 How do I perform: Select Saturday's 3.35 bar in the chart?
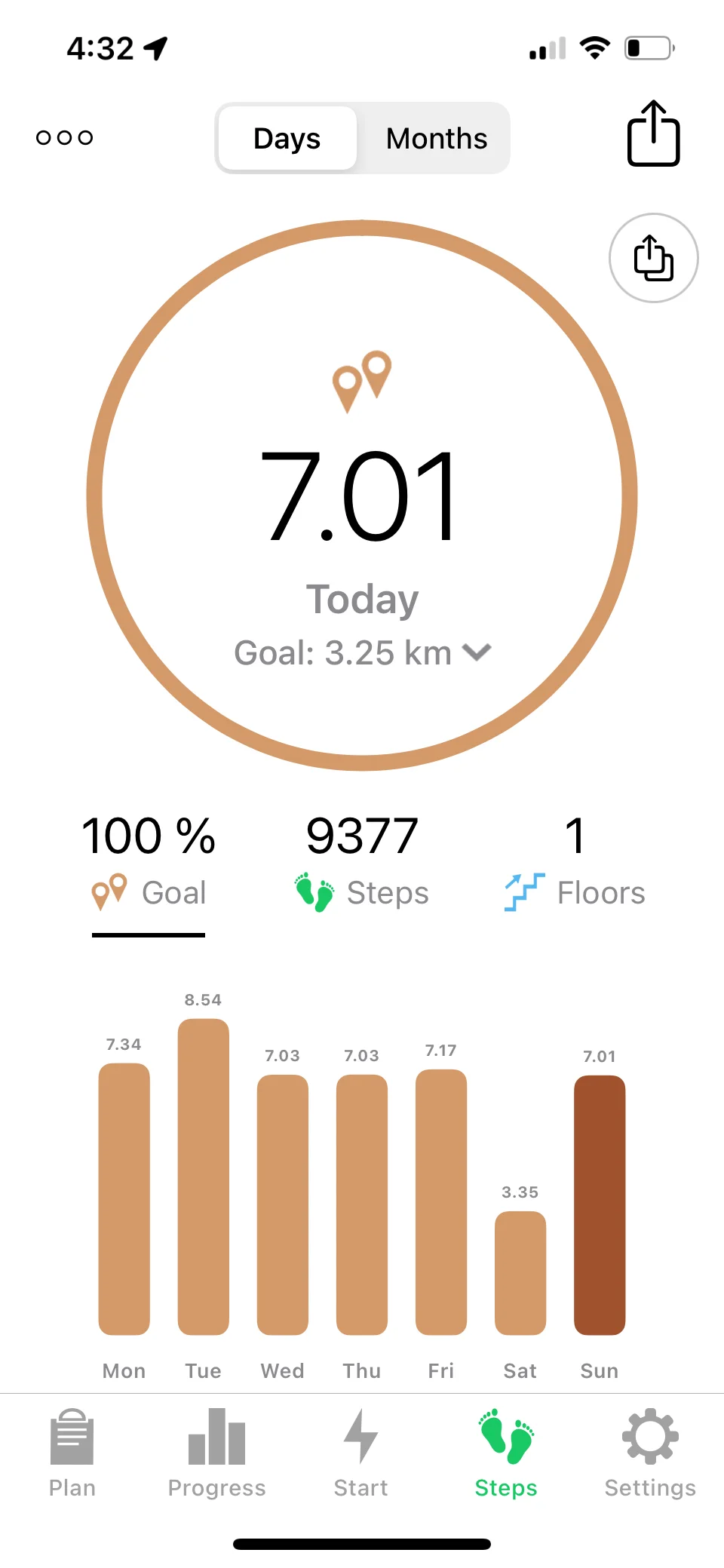pos(520,1272)
